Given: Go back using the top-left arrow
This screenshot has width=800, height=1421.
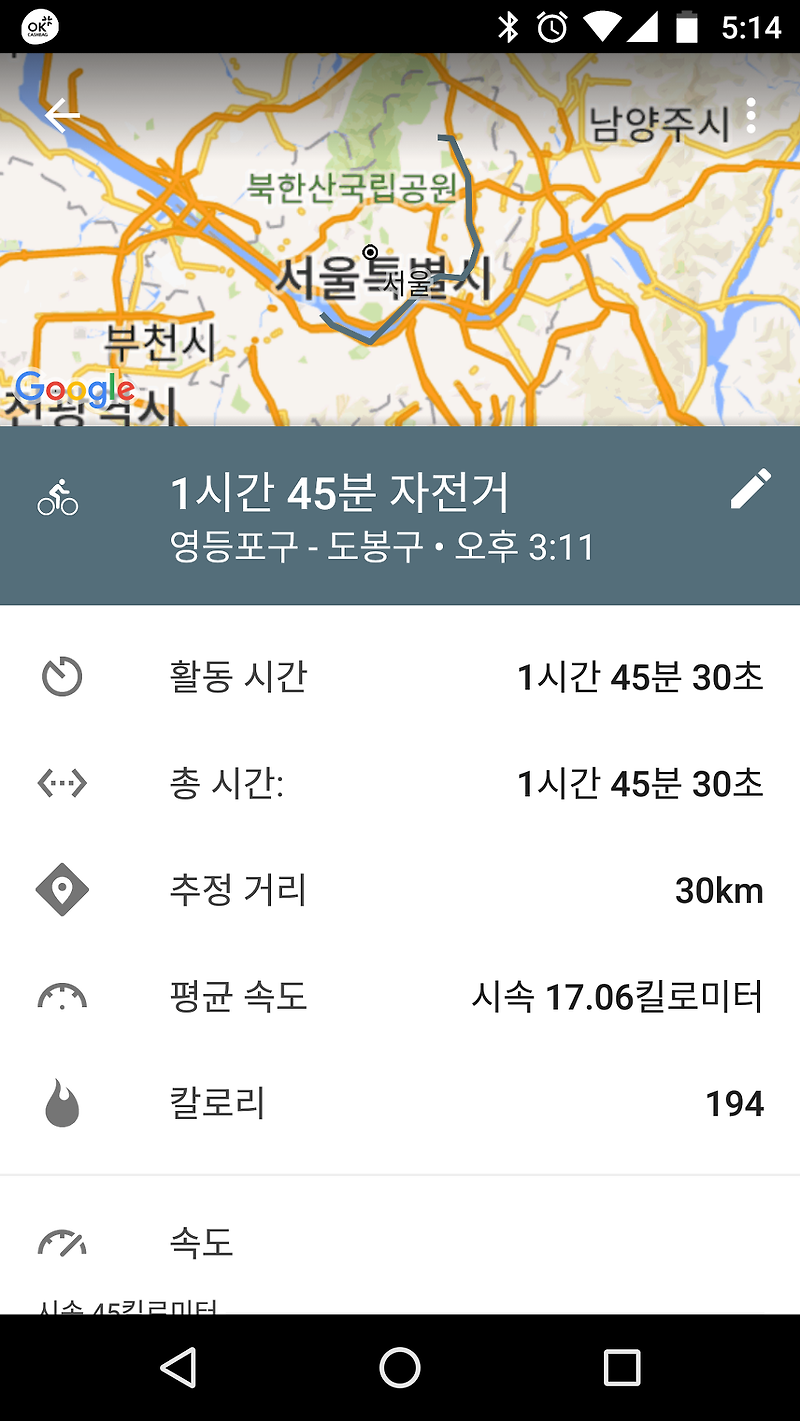Looking at the screenshot, I should click(62, 116).
